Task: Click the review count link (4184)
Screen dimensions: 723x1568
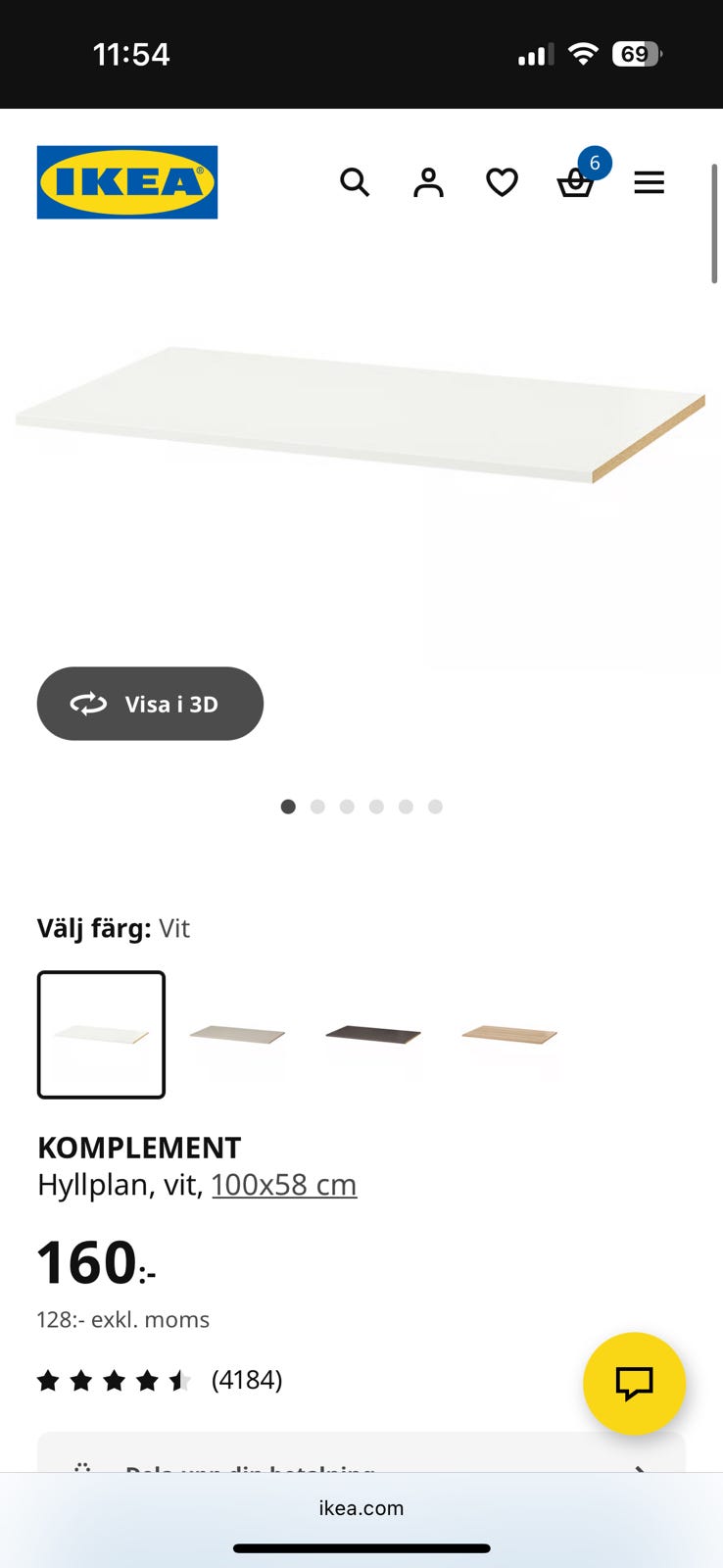Action: tap(247, 1380)
